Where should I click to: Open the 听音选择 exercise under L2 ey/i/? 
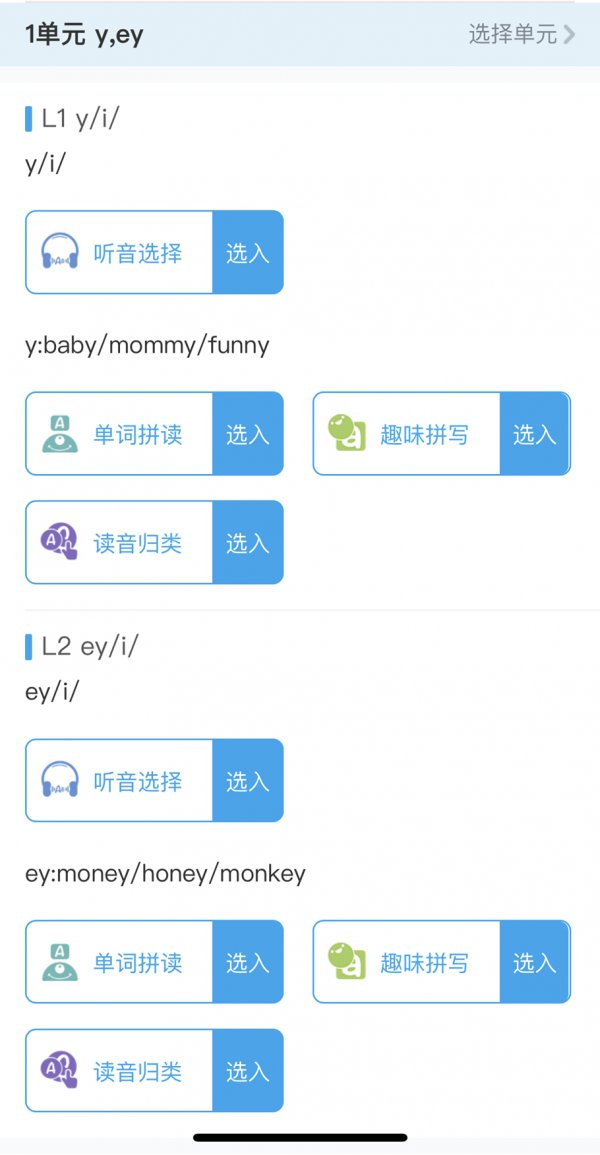coord(120,781)
